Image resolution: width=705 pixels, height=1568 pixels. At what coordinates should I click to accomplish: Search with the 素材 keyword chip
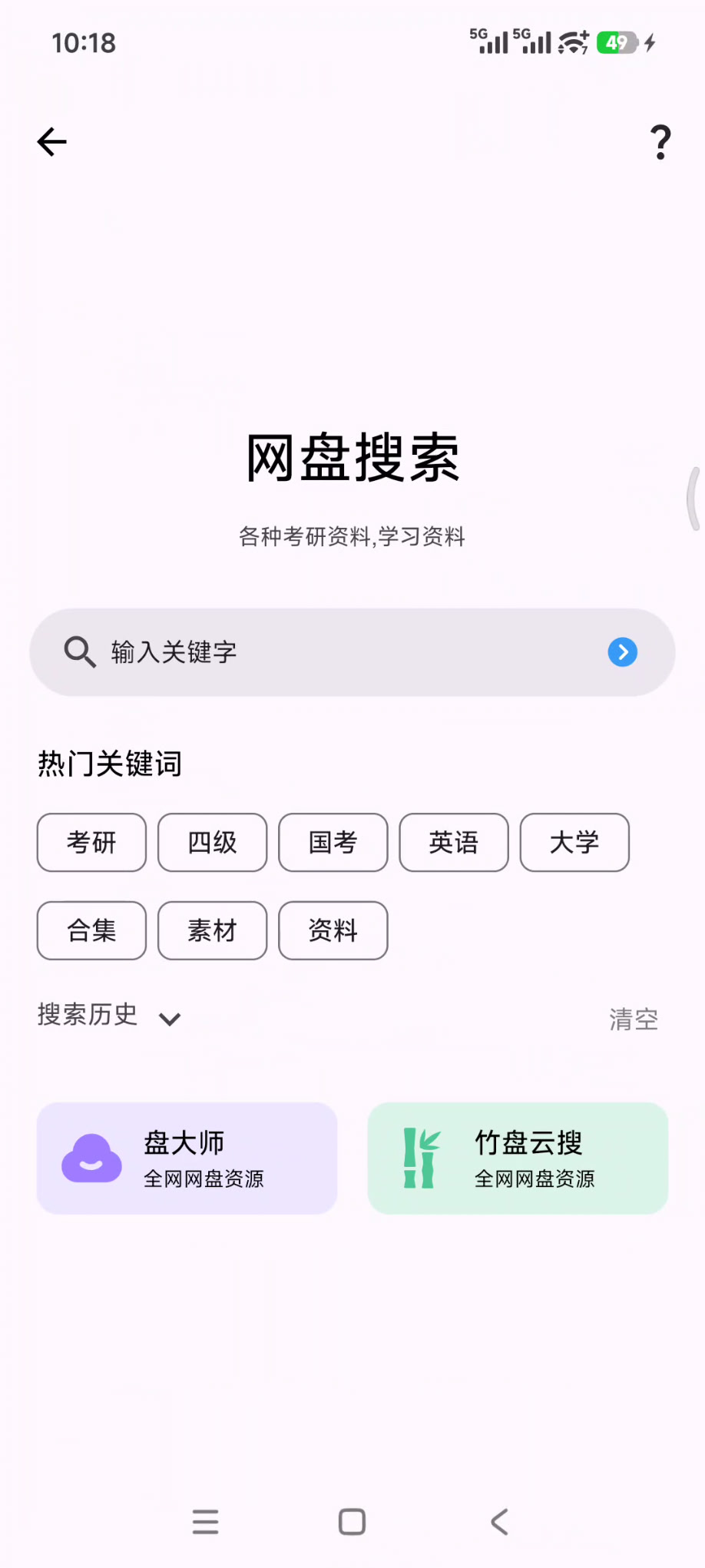(x=213, y=930)
